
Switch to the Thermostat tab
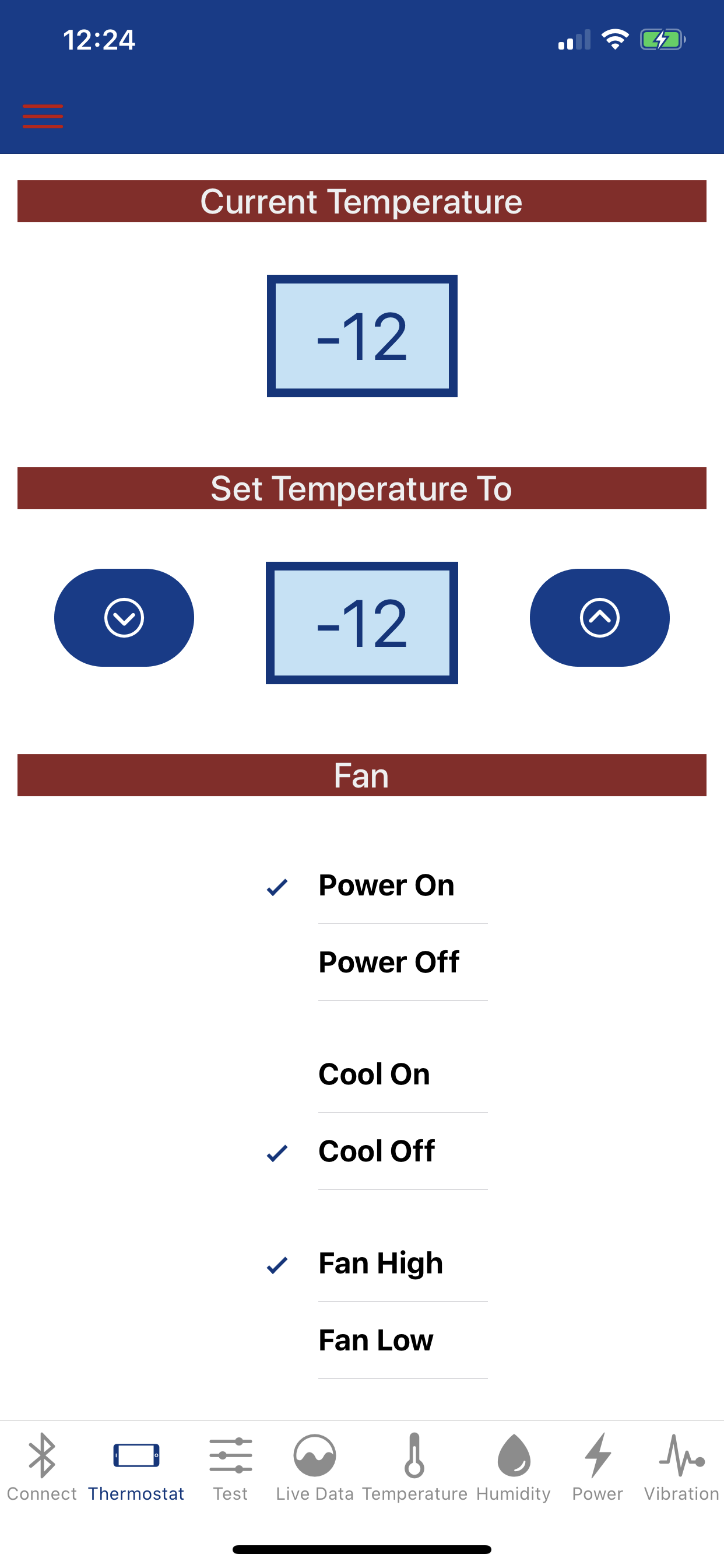(x=136, y=1467)
